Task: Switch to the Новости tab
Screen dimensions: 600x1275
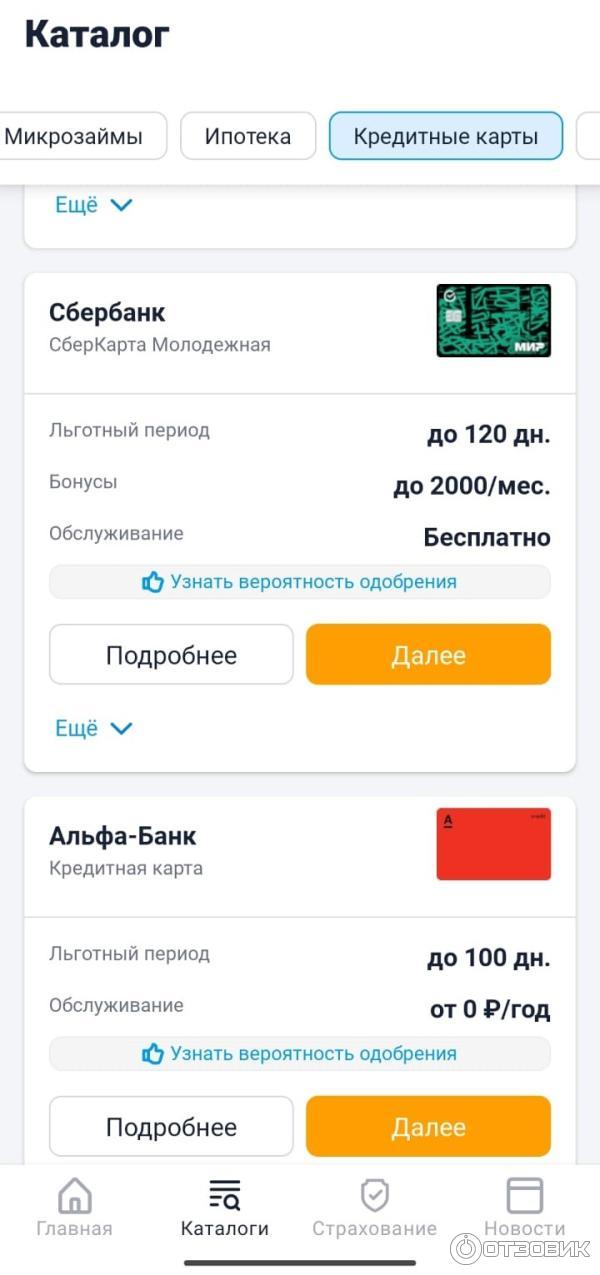Action: 524,1208
